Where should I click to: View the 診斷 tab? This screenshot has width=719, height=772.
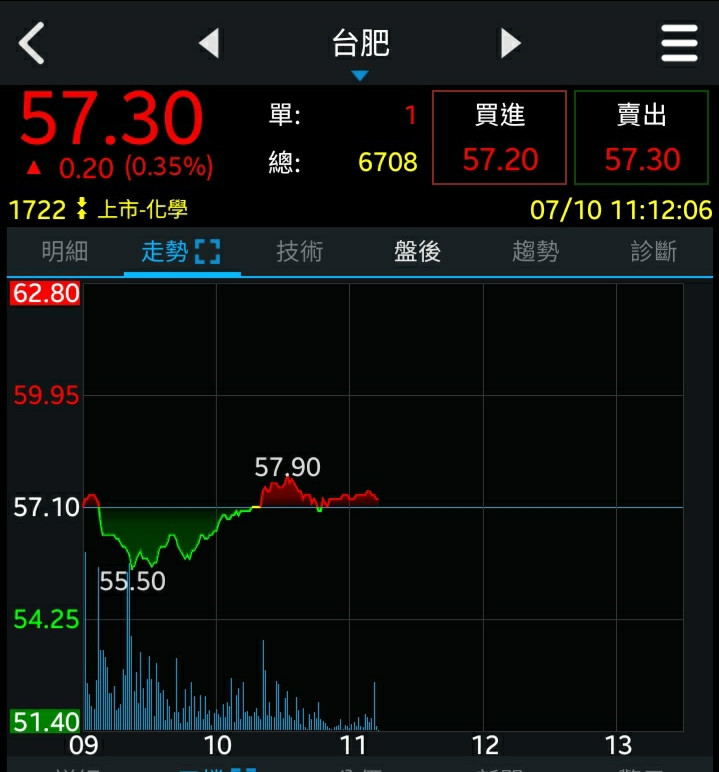[x=653, y=251]
